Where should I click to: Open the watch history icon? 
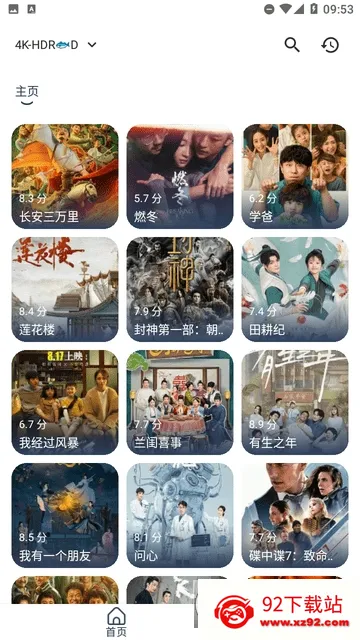coord(330,45)
